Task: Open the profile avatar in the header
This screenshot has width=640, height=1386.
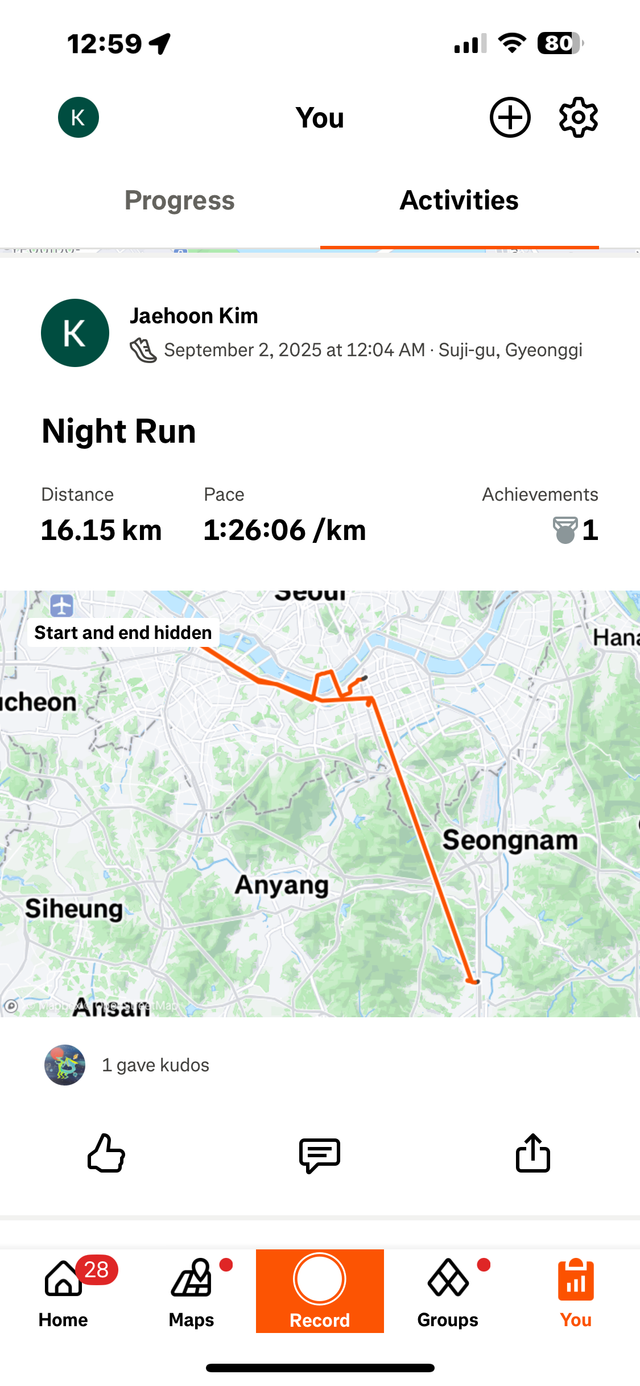Action: (x=78, y=118)
